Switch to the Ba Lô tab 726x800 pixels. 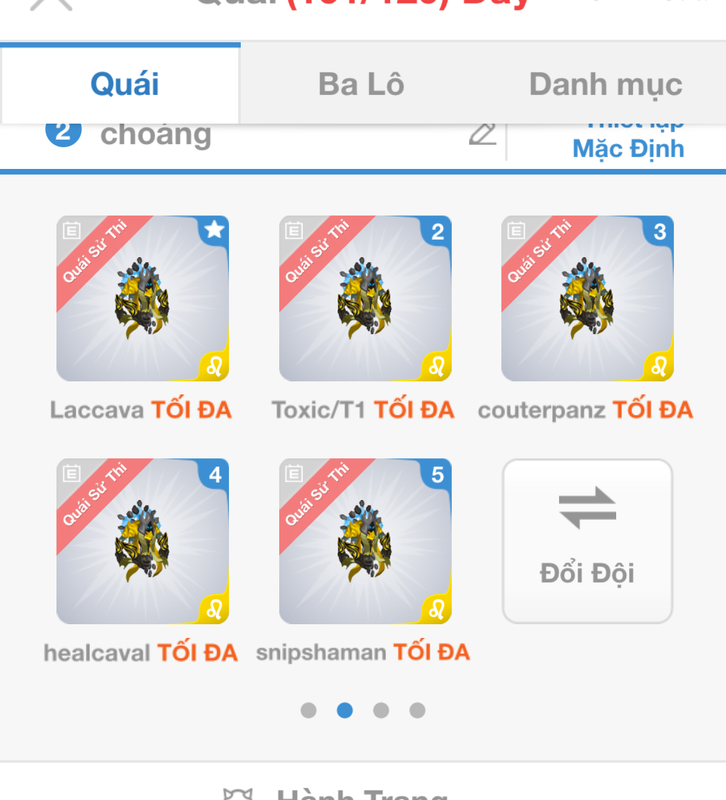tap(361, 84)
